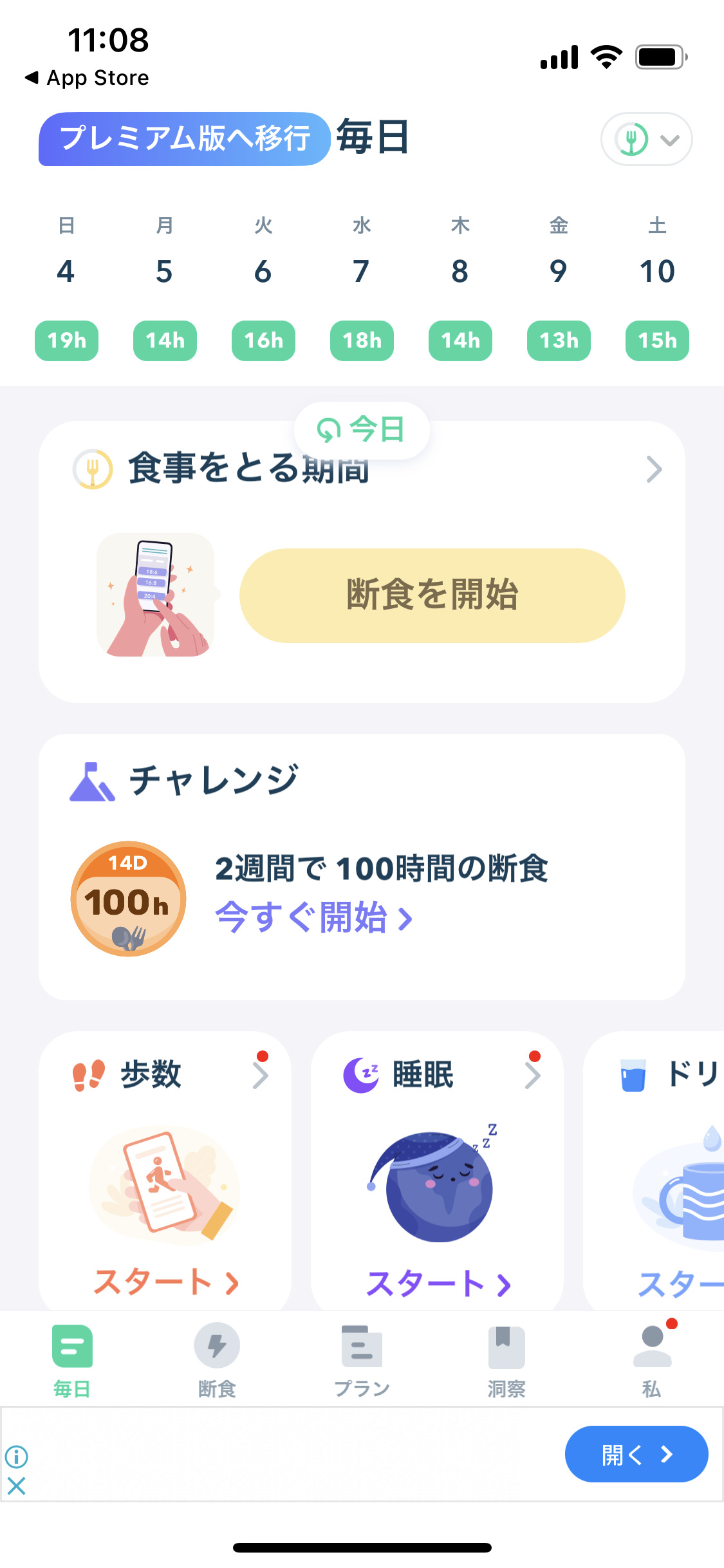
Task: Open the 睡眠 sleep card chevron
Action: 533,1075
